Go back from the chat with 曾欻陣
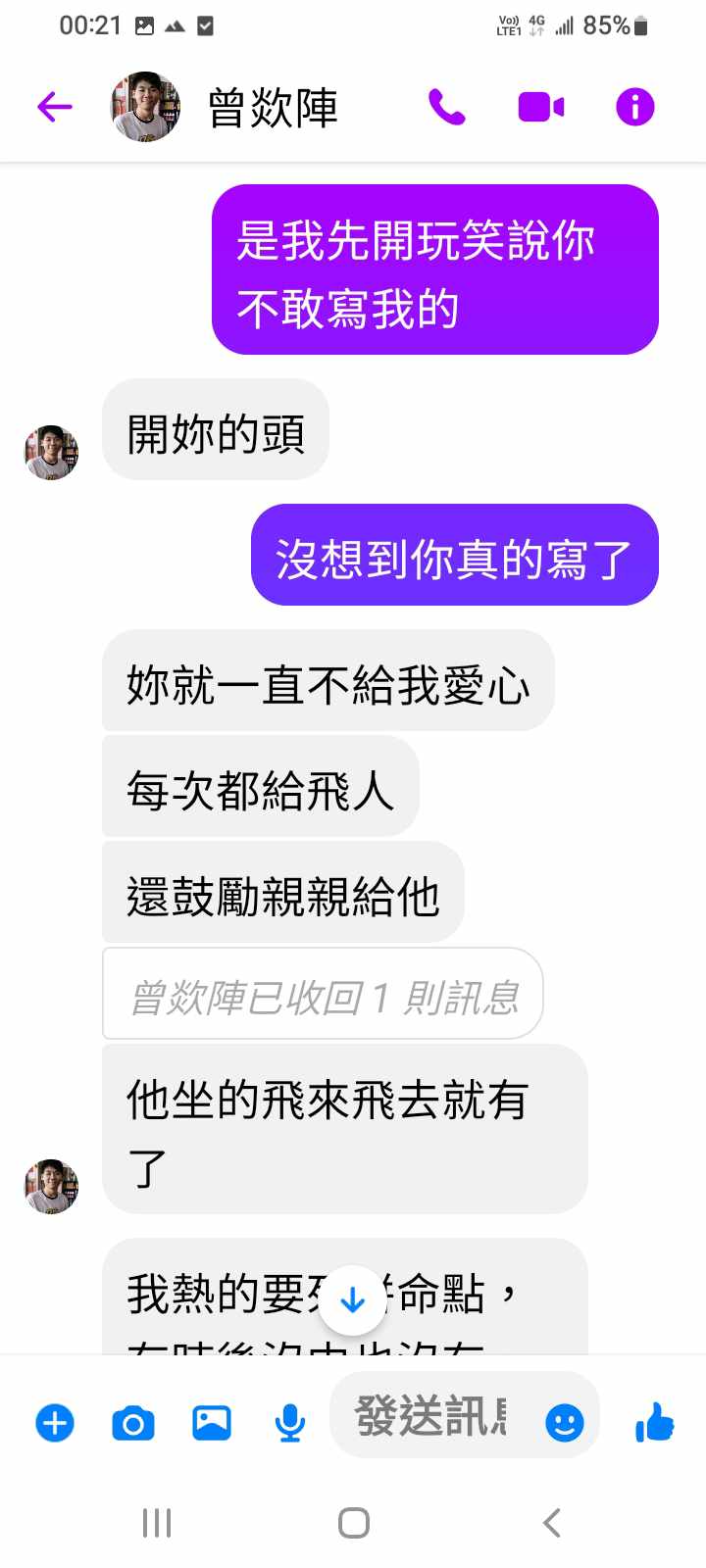 pyautogui.click(x=55, y=106)
